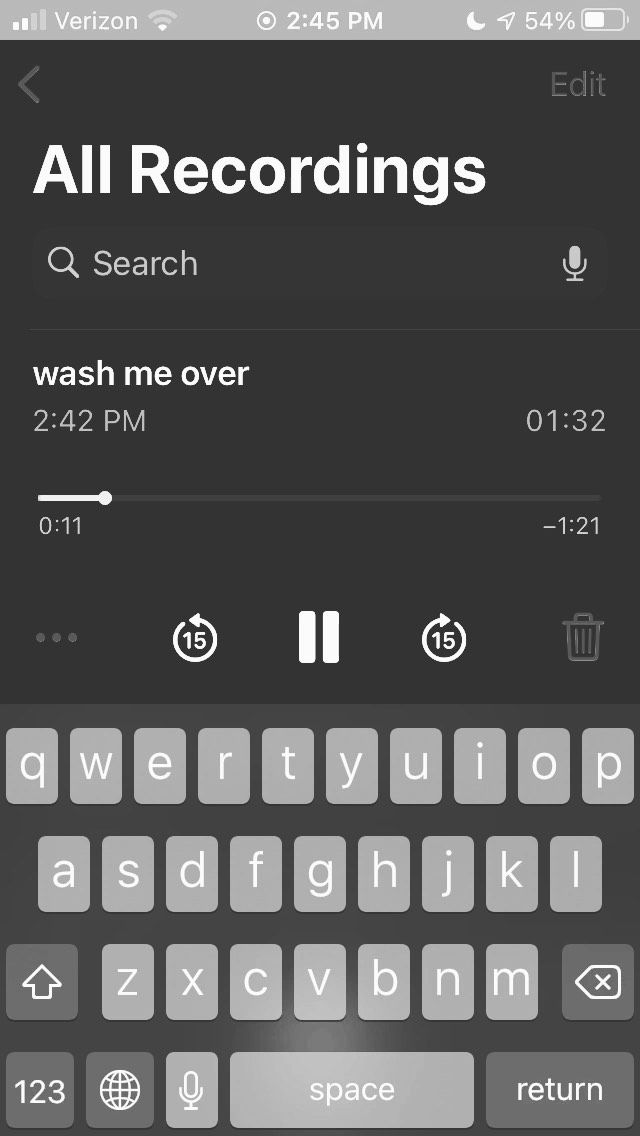Go back using the top-left arrow
640x1136 pixels.
[x=30, y=85]
